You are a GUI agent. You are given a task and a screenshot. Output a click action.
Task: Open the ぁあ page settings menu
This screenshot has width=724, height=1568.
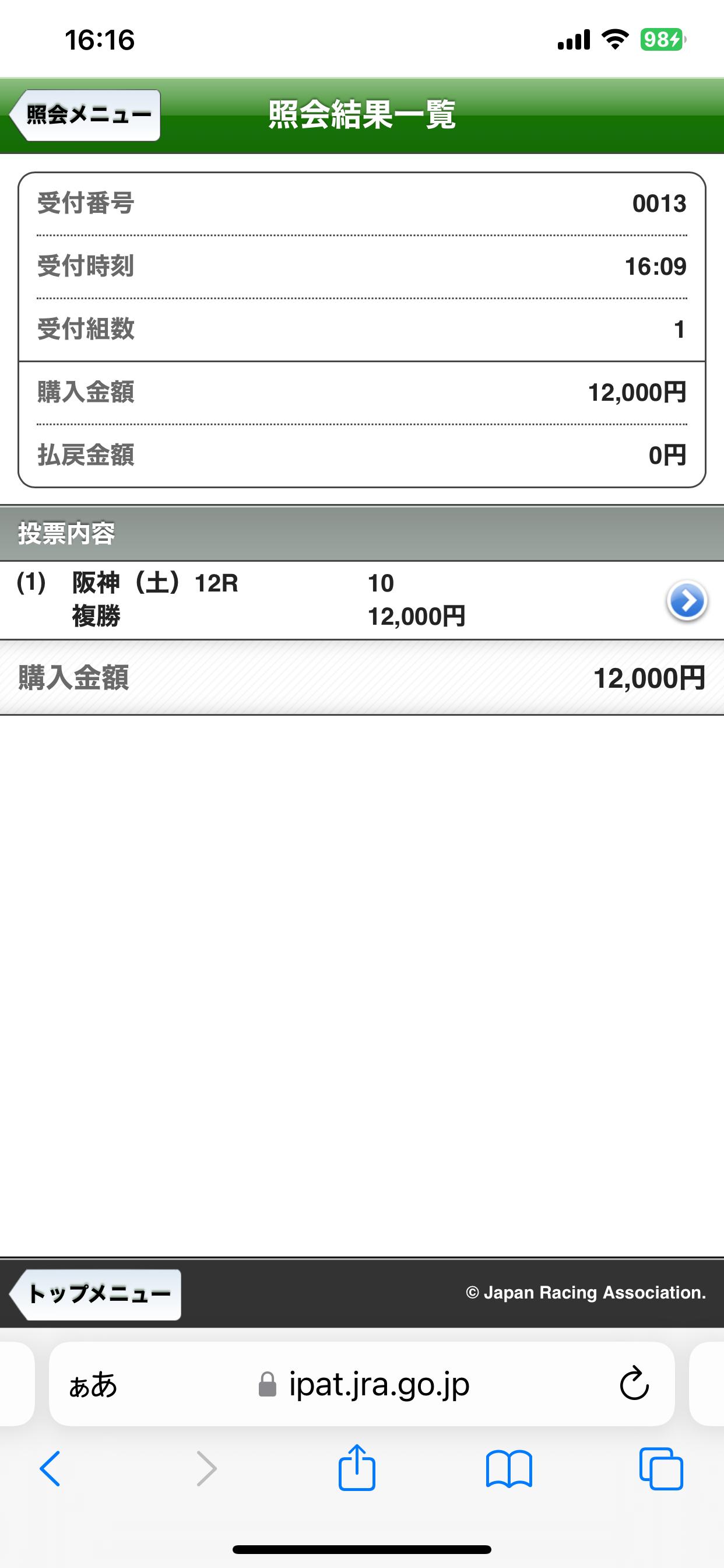point(93,1386)
